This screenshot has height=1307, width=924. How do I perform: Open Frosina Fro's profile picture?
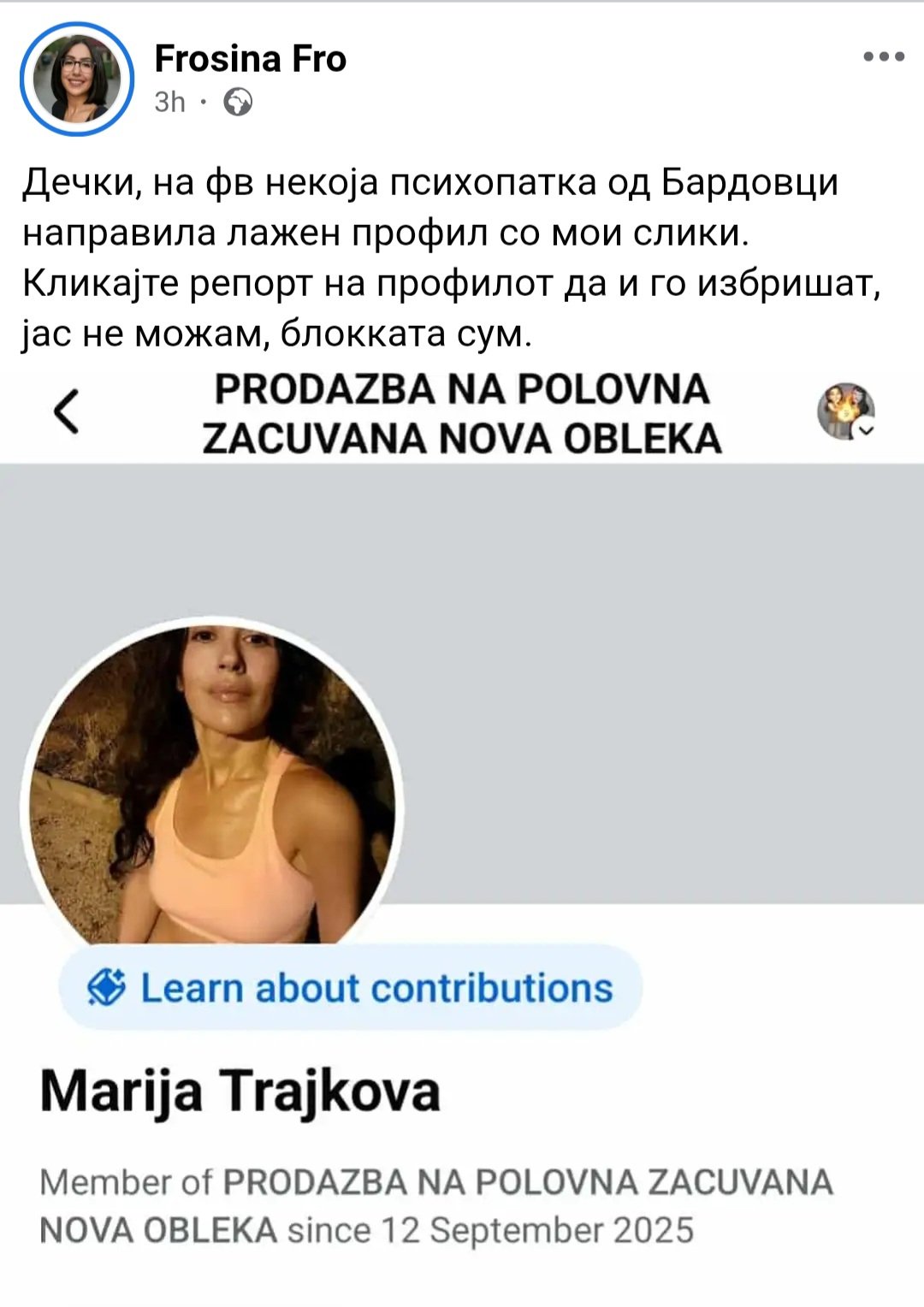tap(77, 79)
